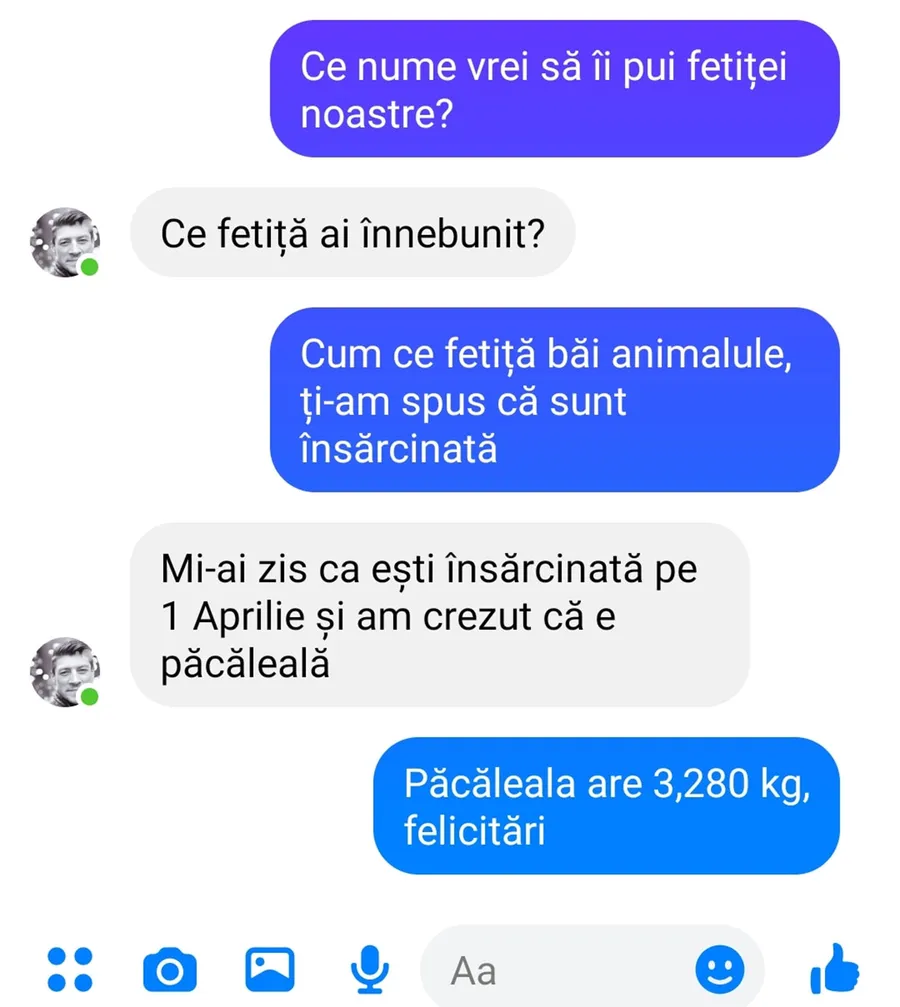Send a thumbs-up like
Screen dimensions: 900x1007
[x=835, y=968]
